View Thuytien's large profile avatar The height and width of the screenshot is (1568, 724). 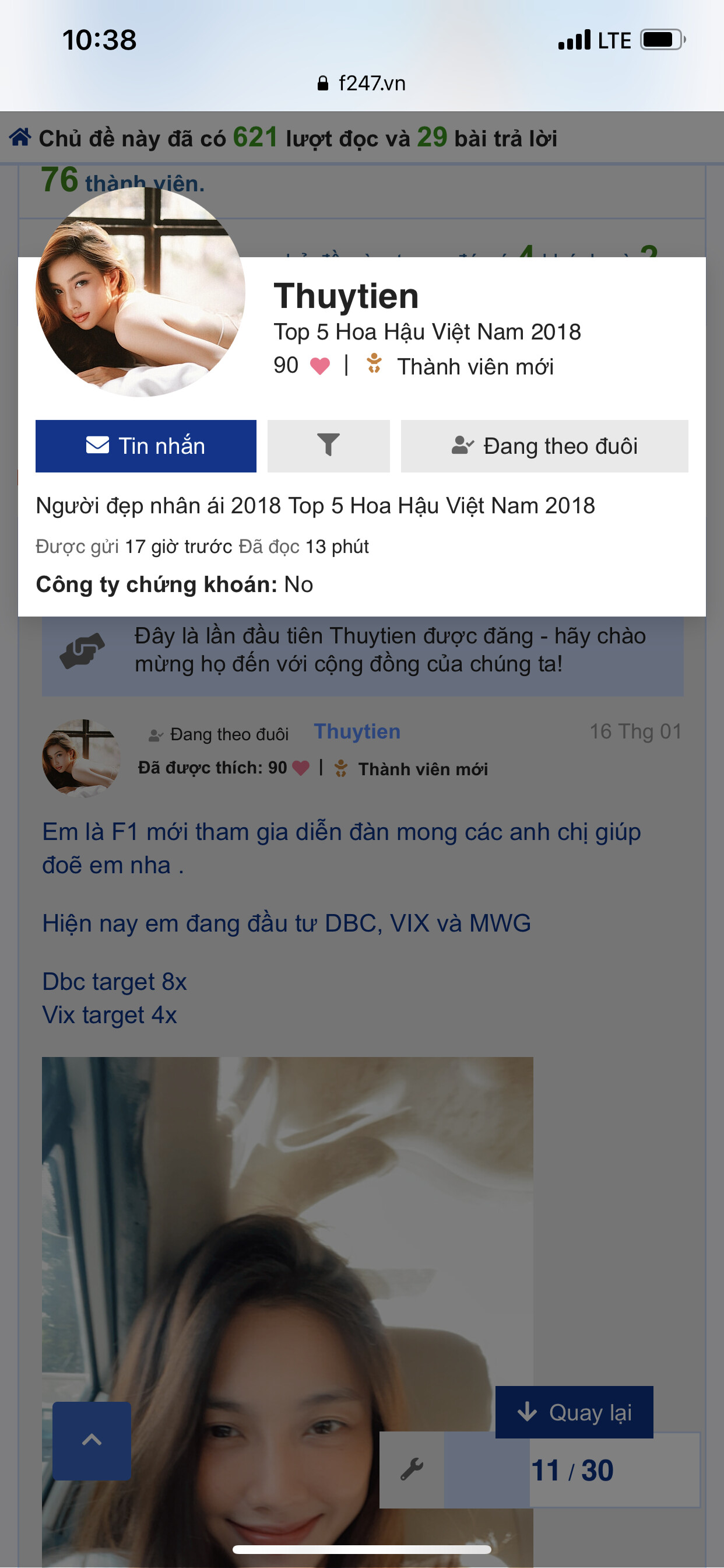(140, 292)
